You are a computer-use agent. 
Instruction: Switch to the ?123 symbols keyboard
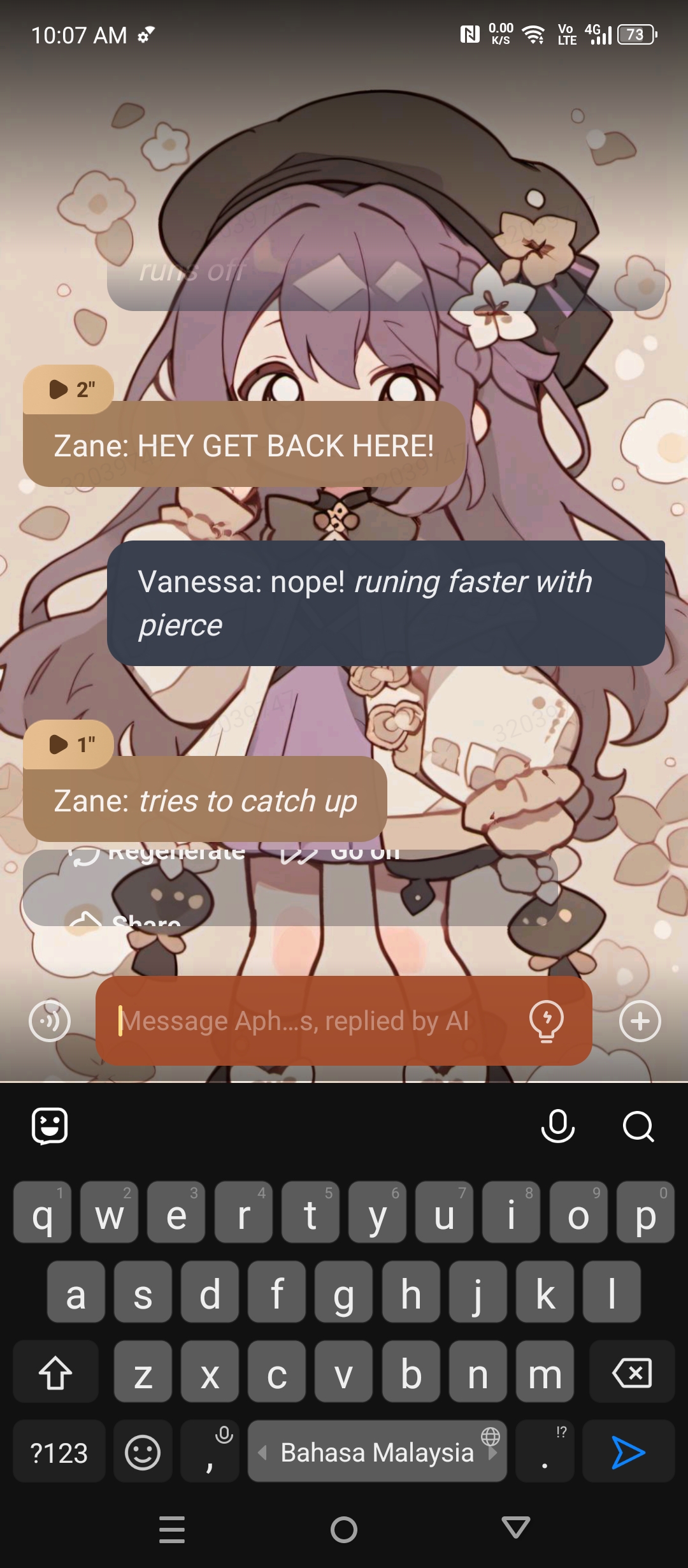tap(59, 1453)
